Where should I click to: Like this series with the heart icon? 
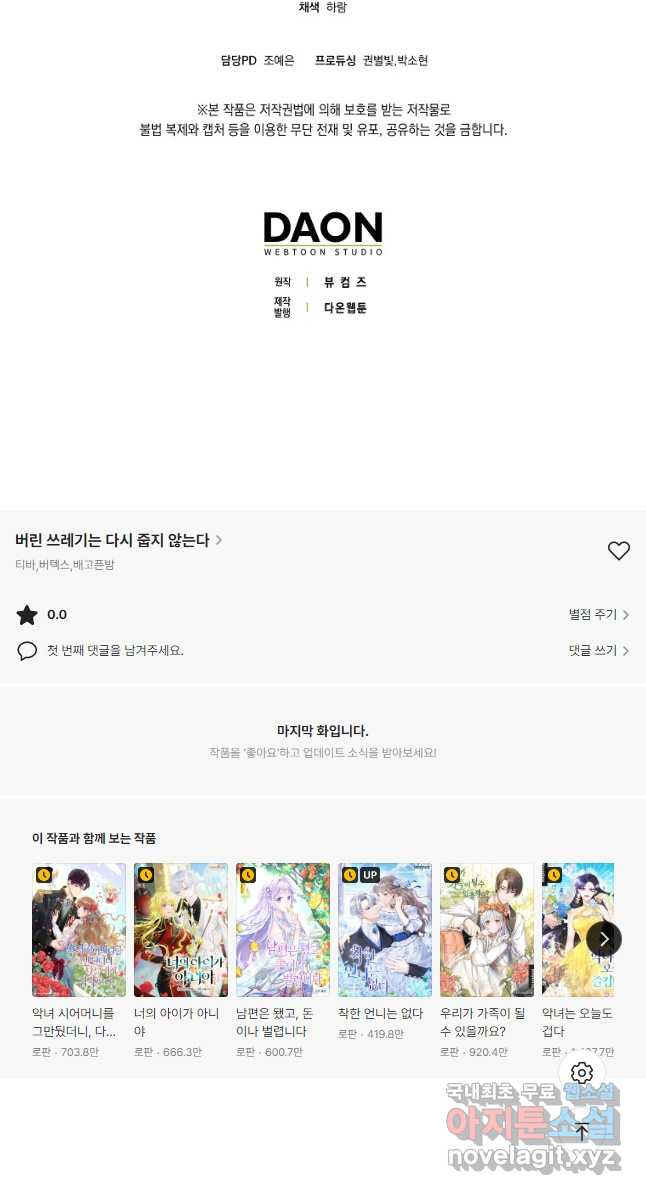[x=619, y=550]
